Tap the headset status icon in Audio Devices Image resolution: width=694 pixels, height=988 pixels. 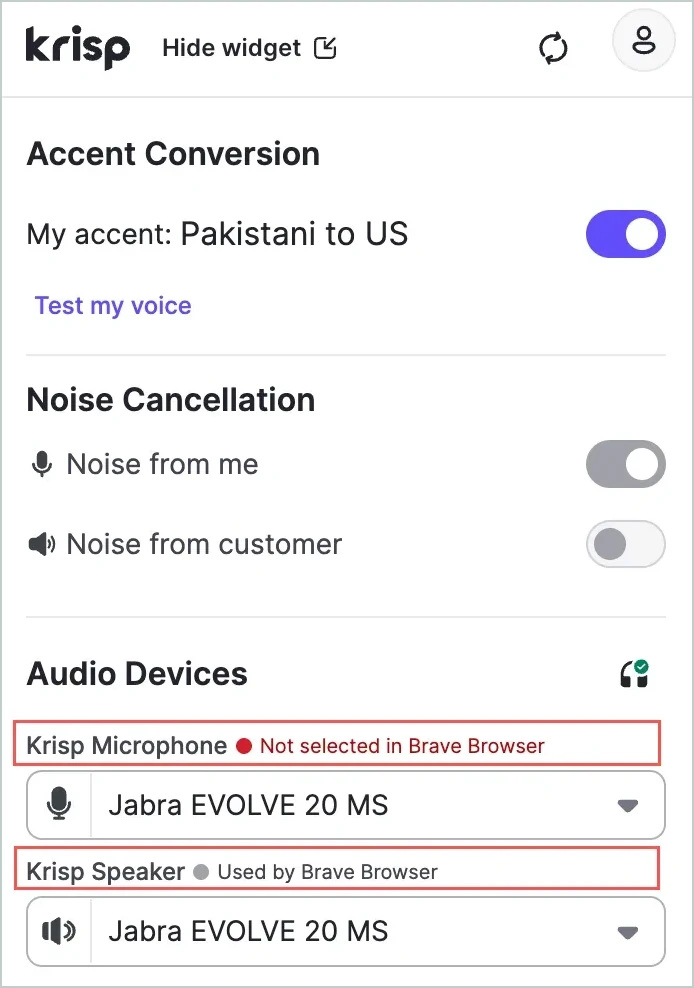(634, 674)
